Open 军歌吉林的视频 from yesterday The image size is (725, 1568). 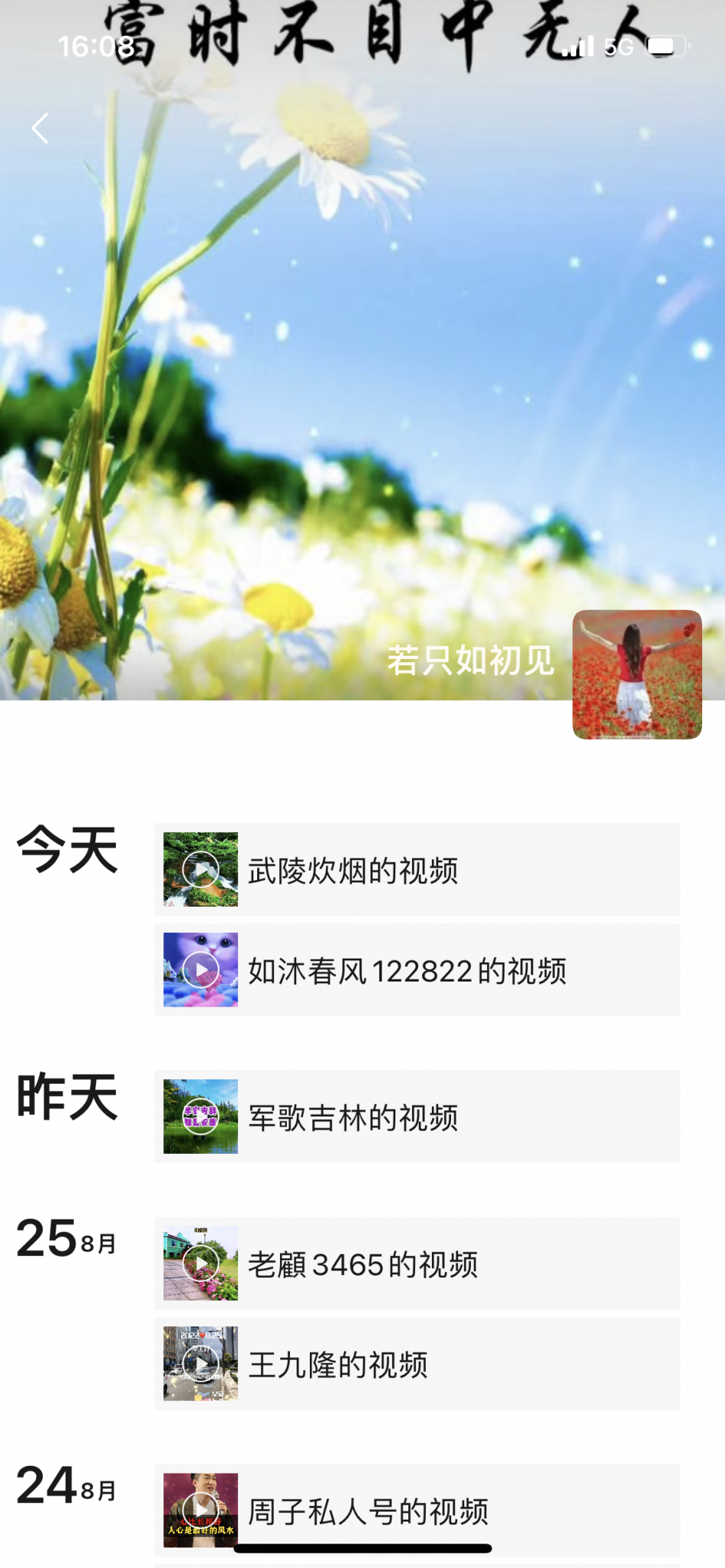[417, 1117]
